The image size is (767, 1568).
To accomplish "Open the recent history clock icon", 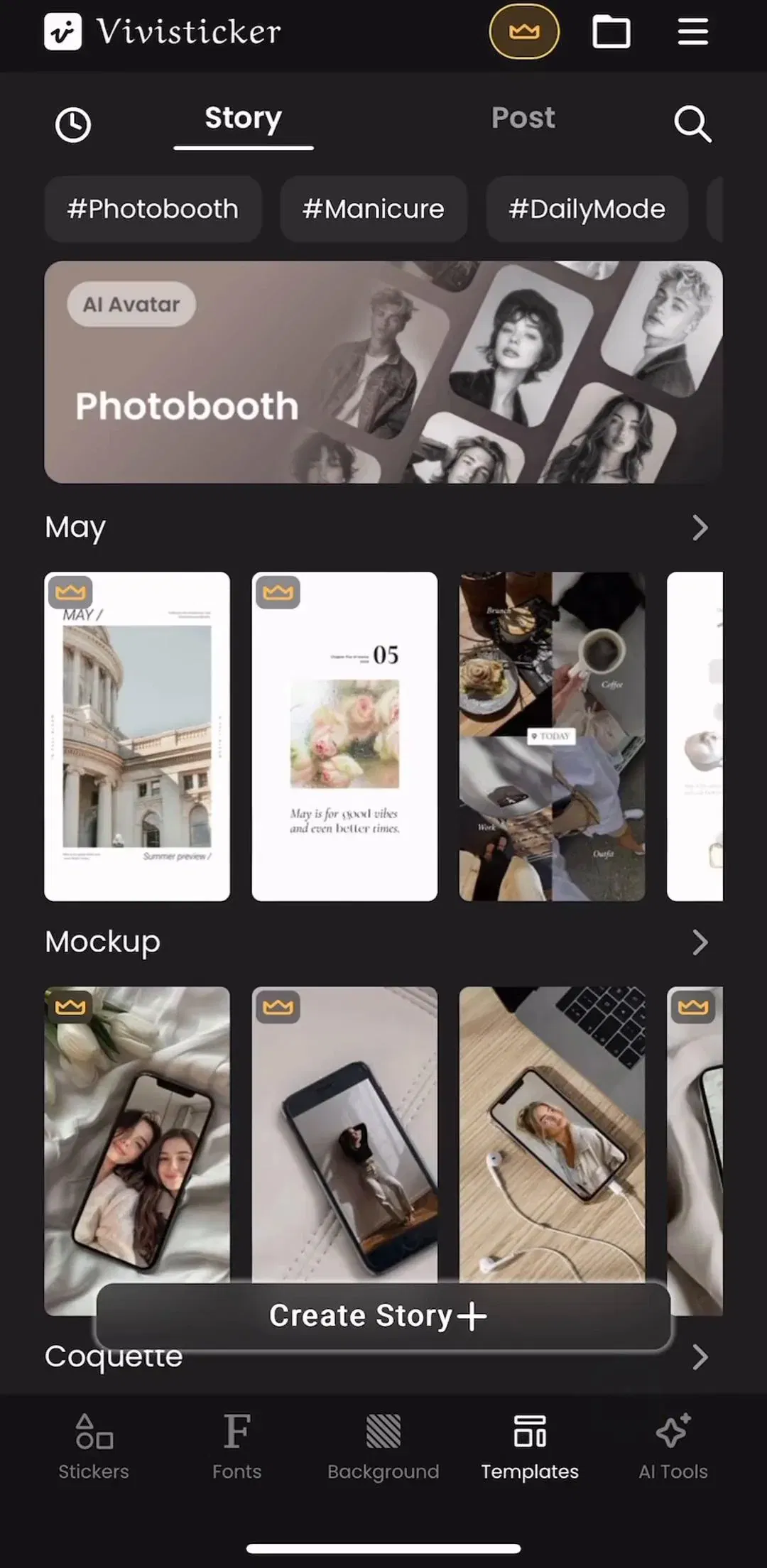I will click(x=73, y=125).
